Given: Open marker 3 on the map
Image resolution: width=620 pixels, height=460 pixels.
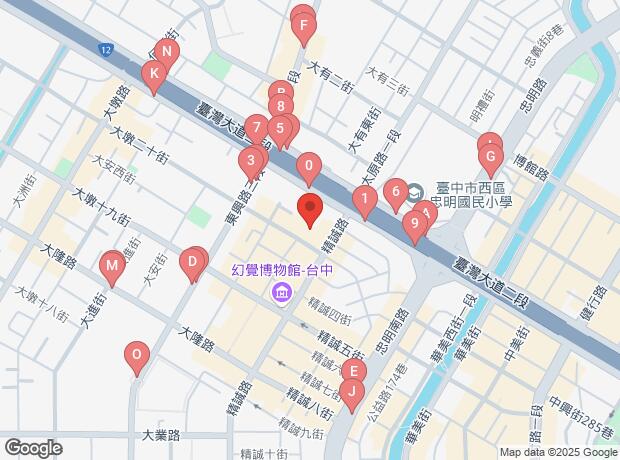Looking at the screenshot, I should pyautogui.click(x=251, y=158).
